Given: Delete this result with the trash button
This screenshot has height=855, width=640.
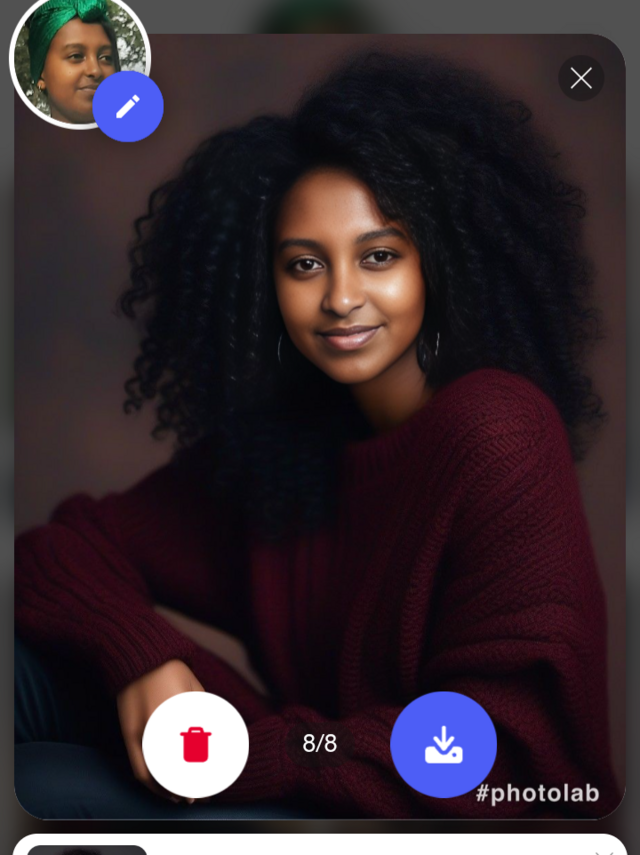Looking at the screenshot, I should pyautogui.click(x=196, y=744).
